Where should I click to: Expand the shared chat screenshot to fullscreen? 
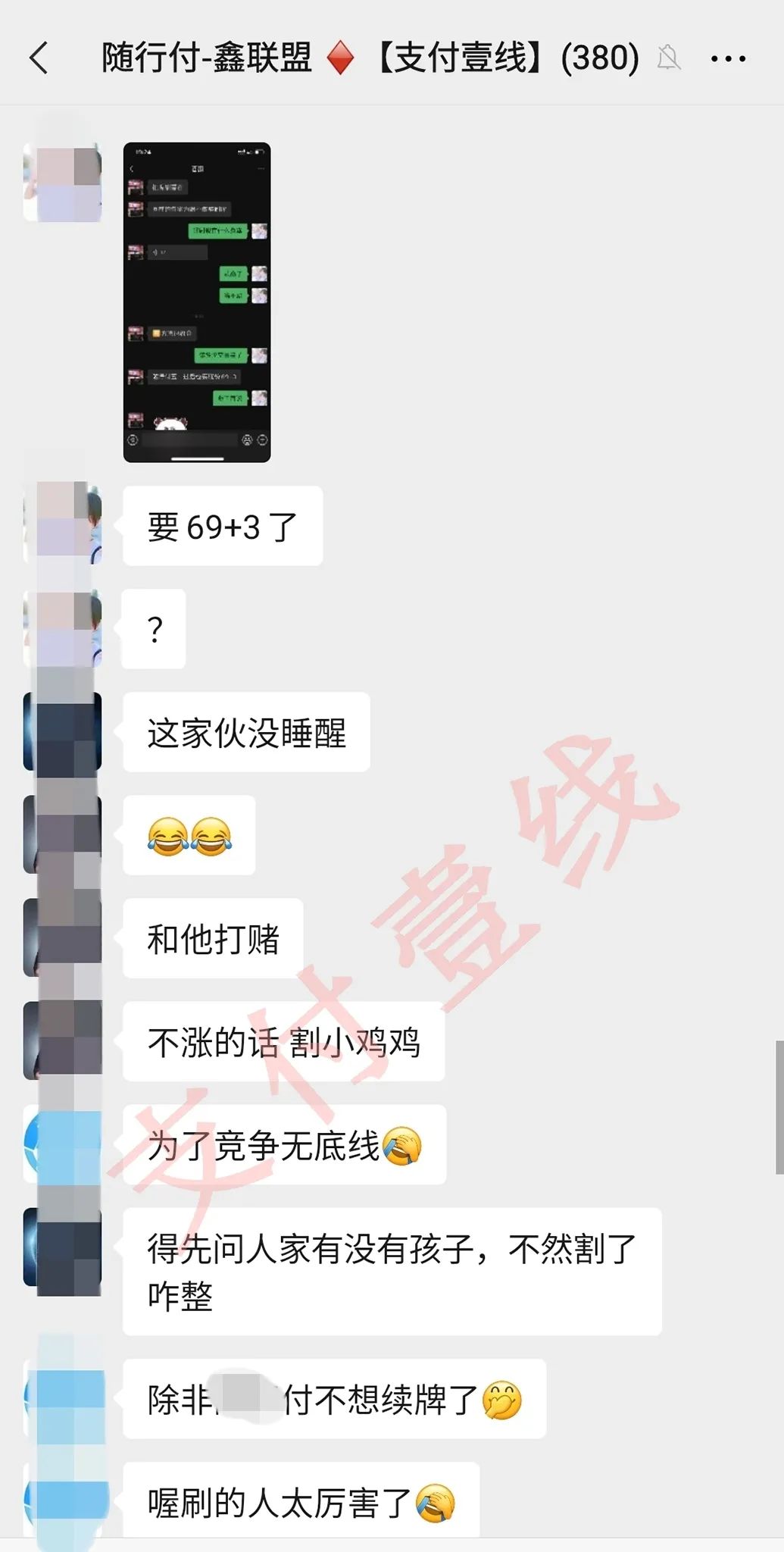[x=198, y=302]
